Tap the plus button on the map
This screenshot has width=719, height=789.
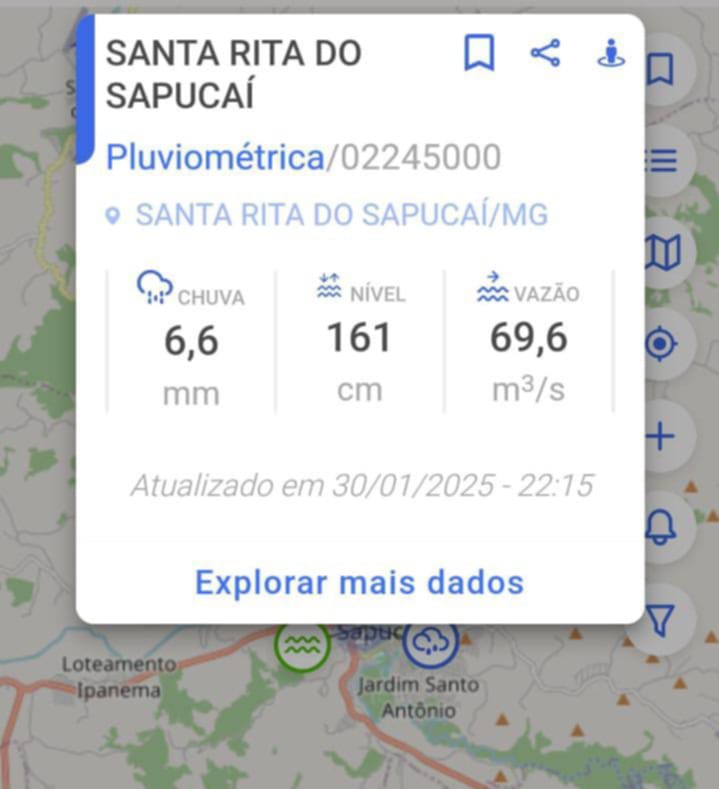click(x=661, y=437)
